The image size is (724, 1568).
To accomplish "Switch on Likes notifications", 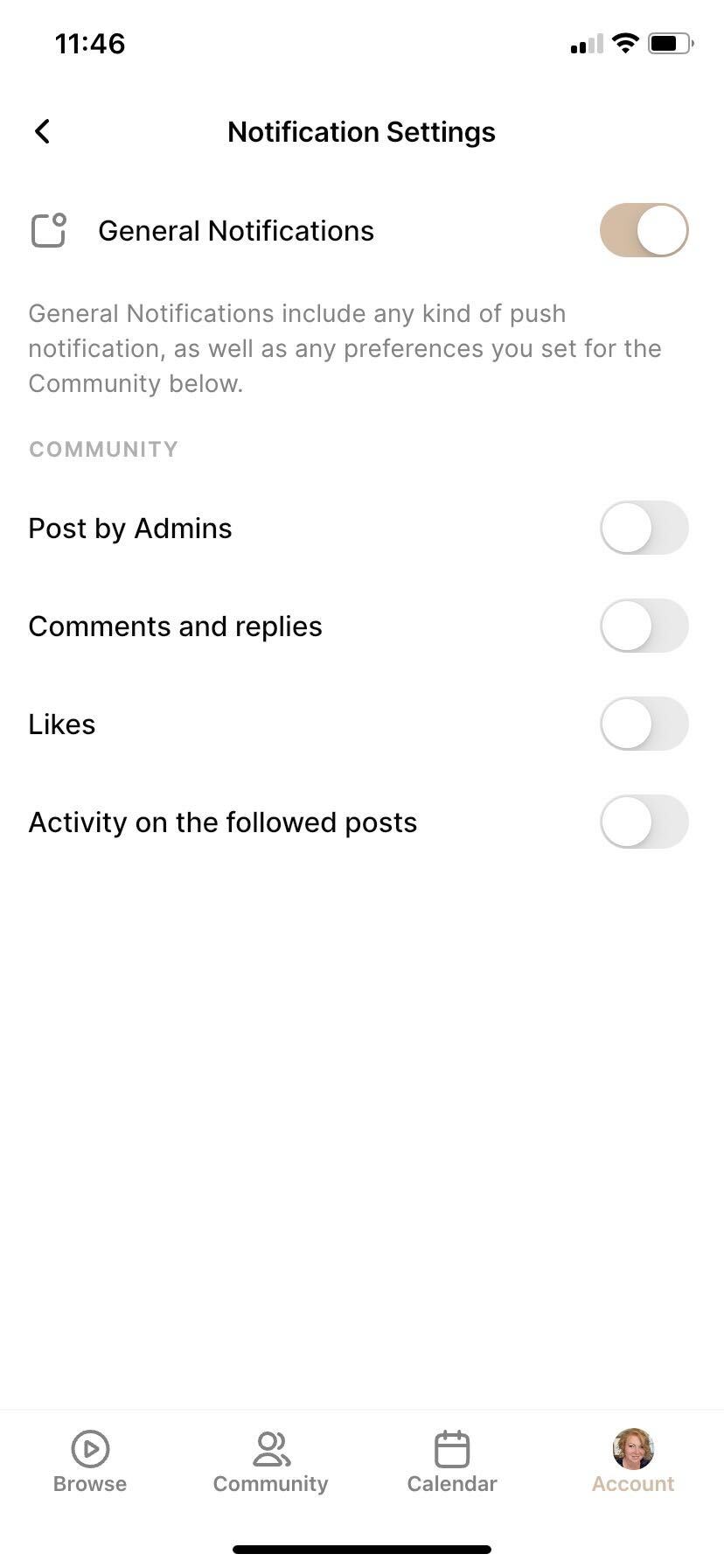I will click(644, 724).
